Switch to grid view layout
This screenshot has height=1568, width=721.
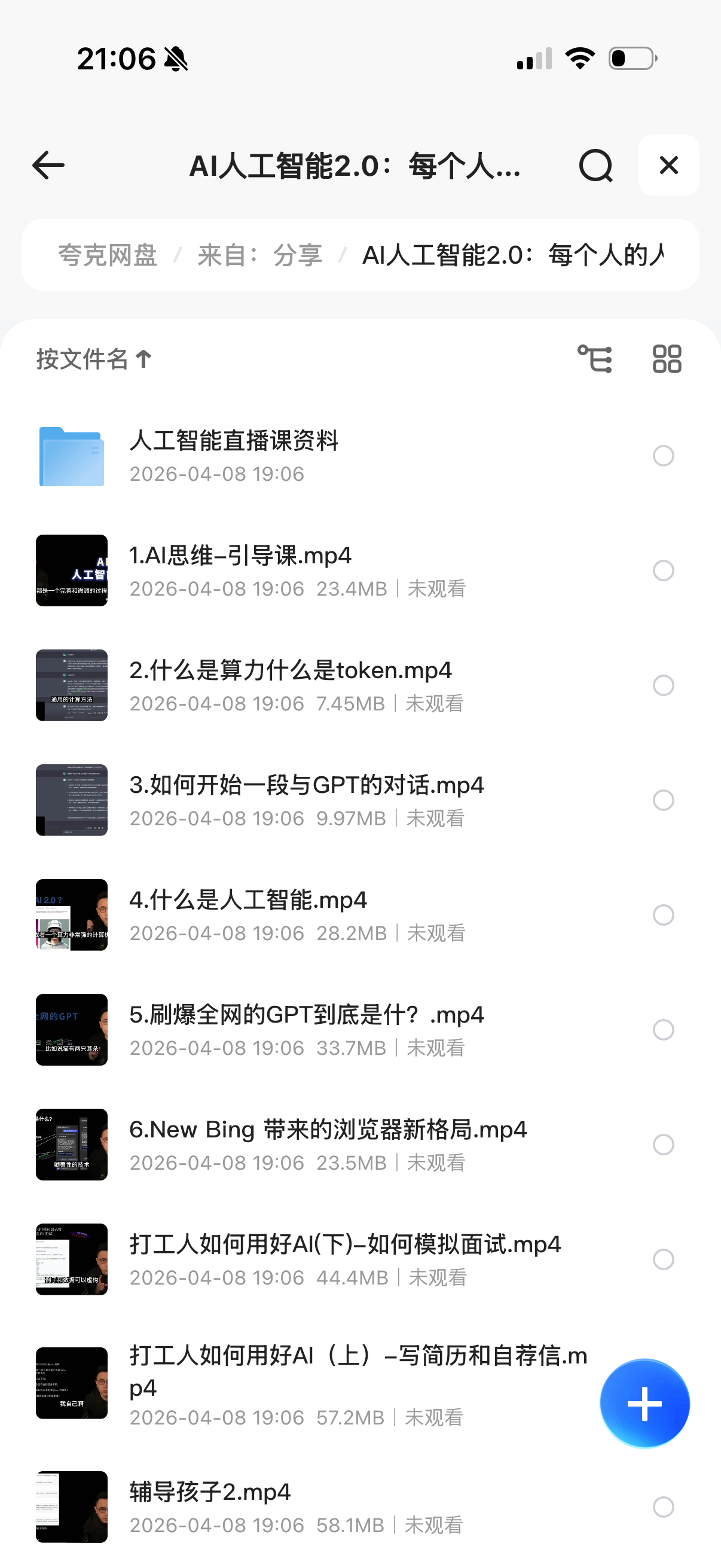click(667, 359)
